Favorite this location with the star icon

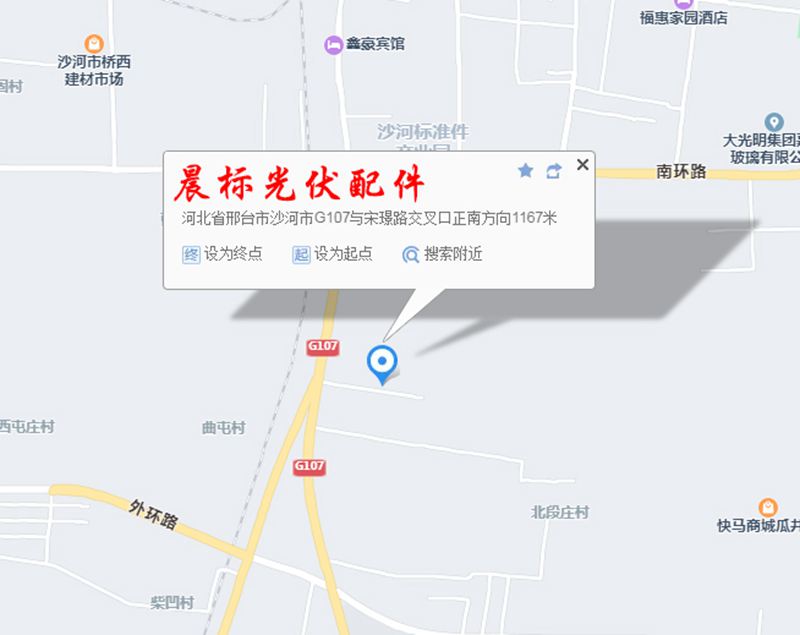pos(526,171)
